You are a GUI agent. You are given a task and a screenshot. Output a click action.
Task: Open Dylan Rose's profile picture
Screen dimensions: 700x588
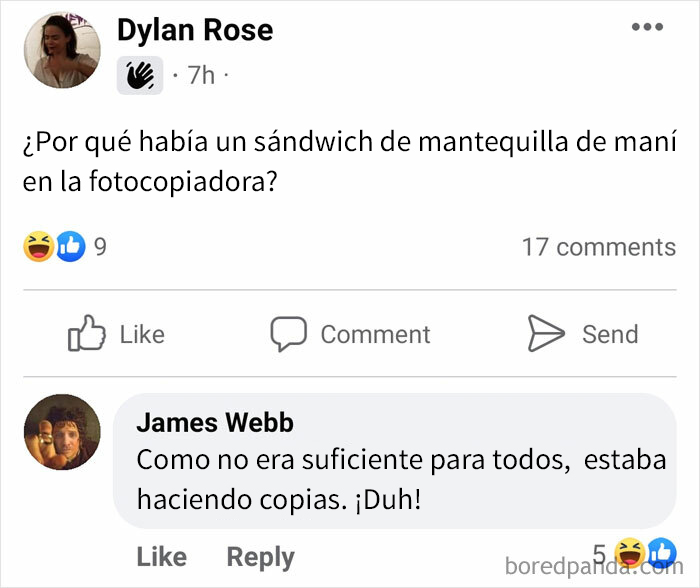coord(62,50)
